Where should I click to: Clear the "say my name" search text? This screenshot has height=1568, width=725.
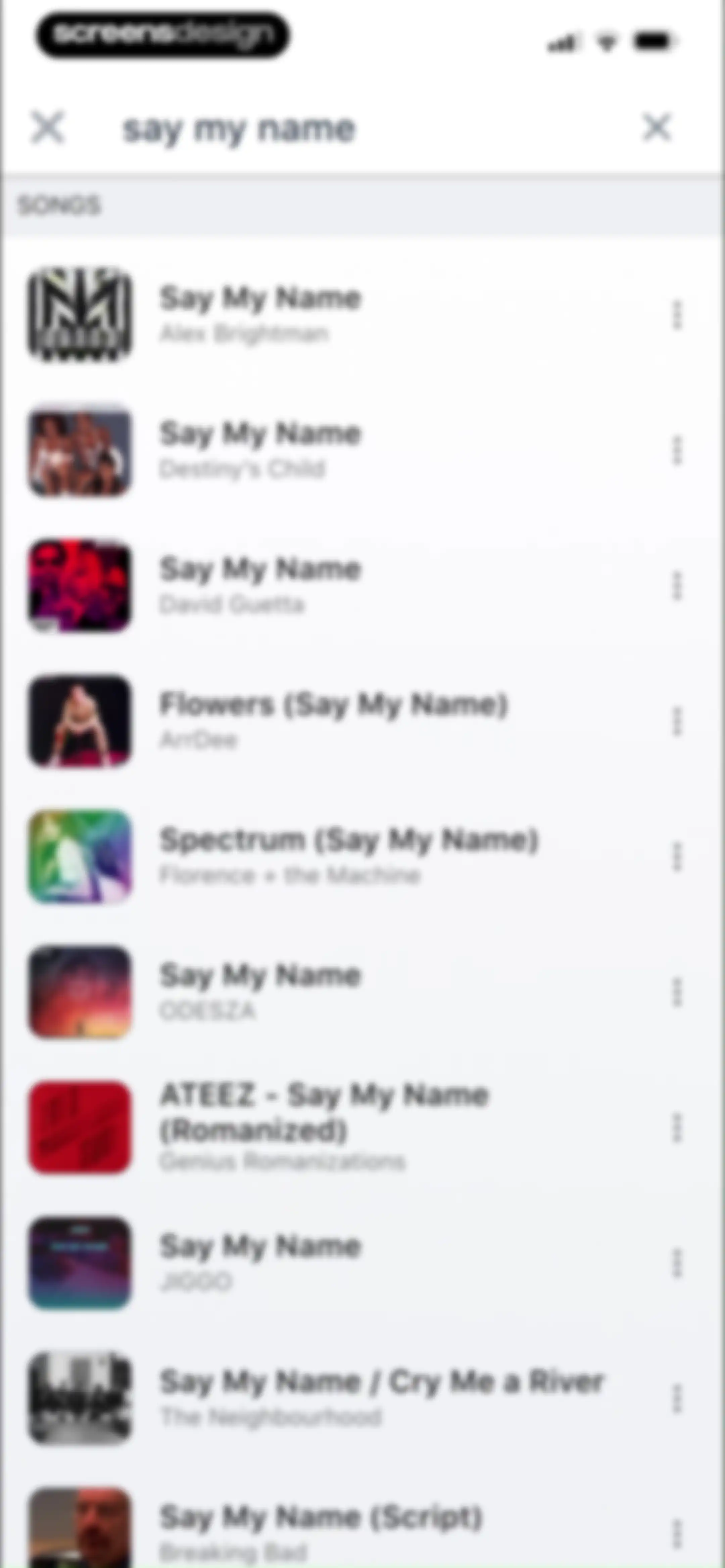(x=657, y=128)
